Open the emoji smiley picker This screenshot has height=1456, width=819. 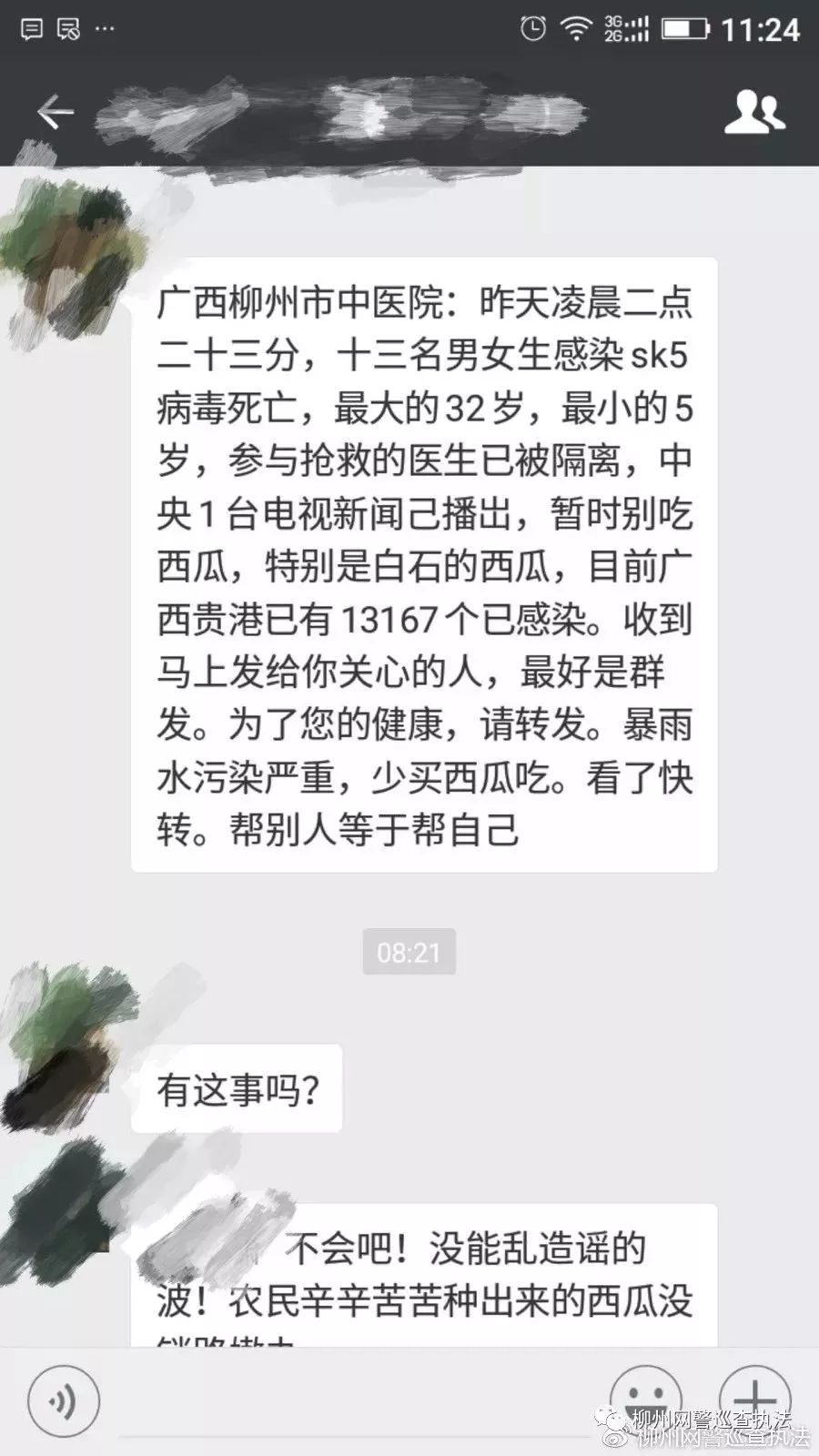(x=646, y=1398)
